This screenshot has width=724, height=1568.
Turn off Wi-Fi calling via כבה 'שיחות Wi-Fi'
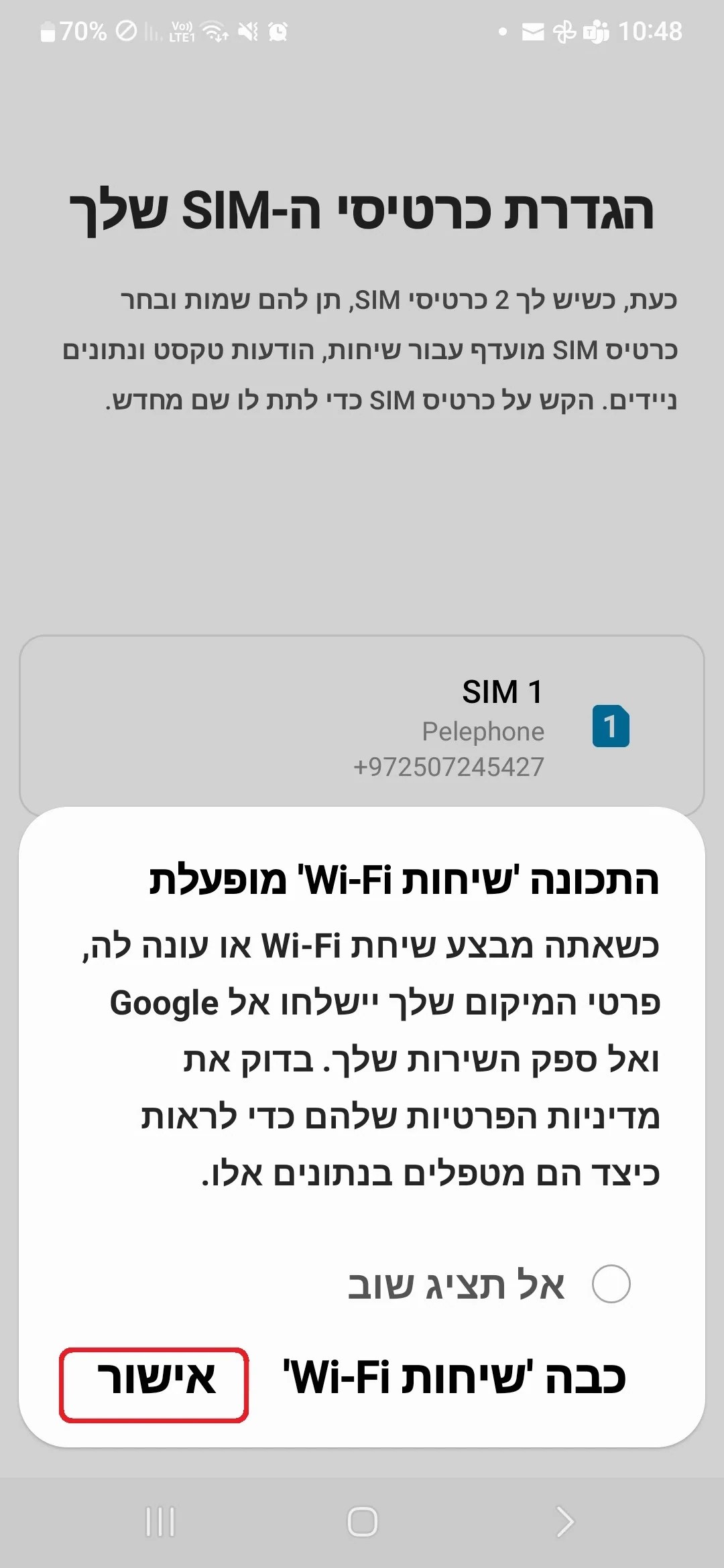click(455, 1378)
